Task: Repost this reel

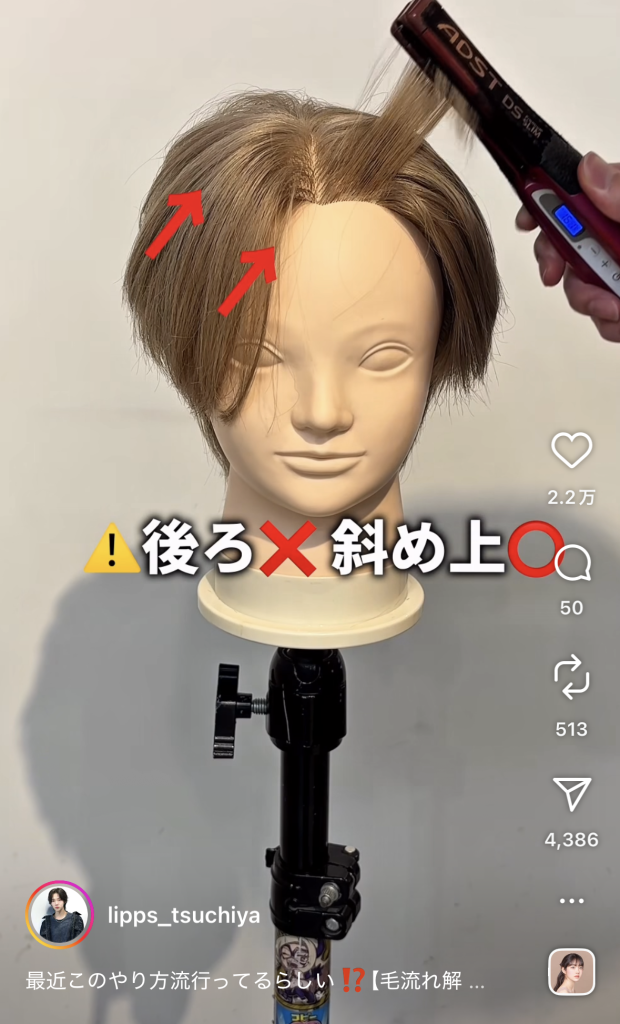Action: click(x=571, y=678)
